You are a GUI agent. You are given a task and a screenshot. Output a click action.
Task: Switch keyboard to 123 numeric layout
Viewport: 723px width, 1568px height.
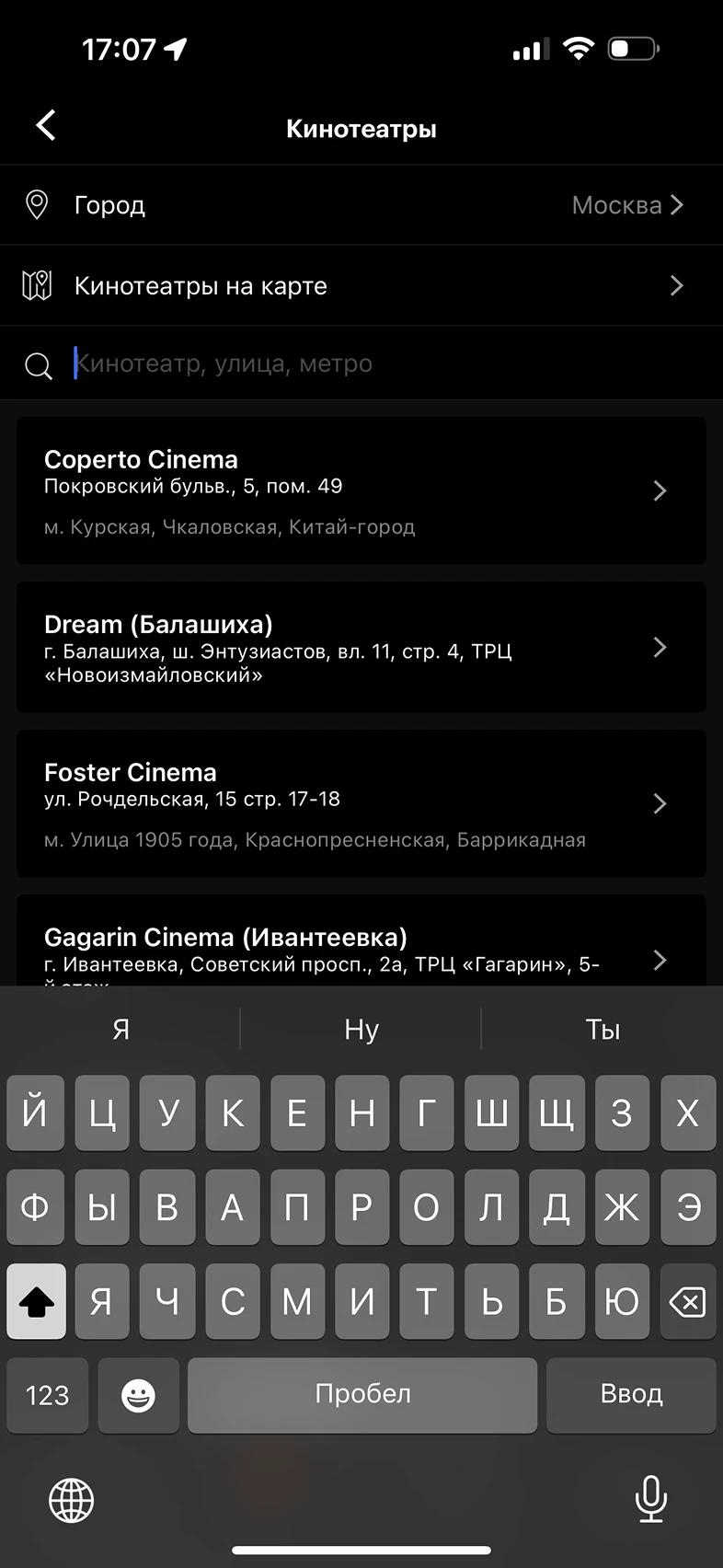[48, 1395]
